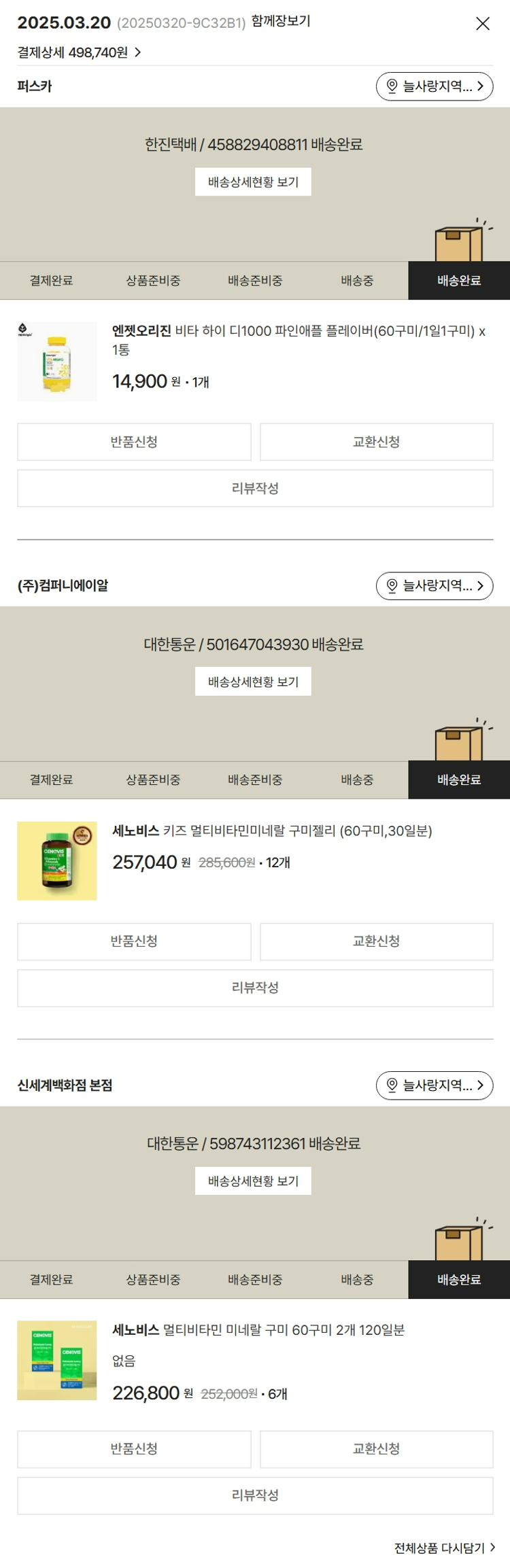The image size is (510, 1568).
Task: View delivery status for tracking 598743112361
Action: click(x=253, y=1181)
